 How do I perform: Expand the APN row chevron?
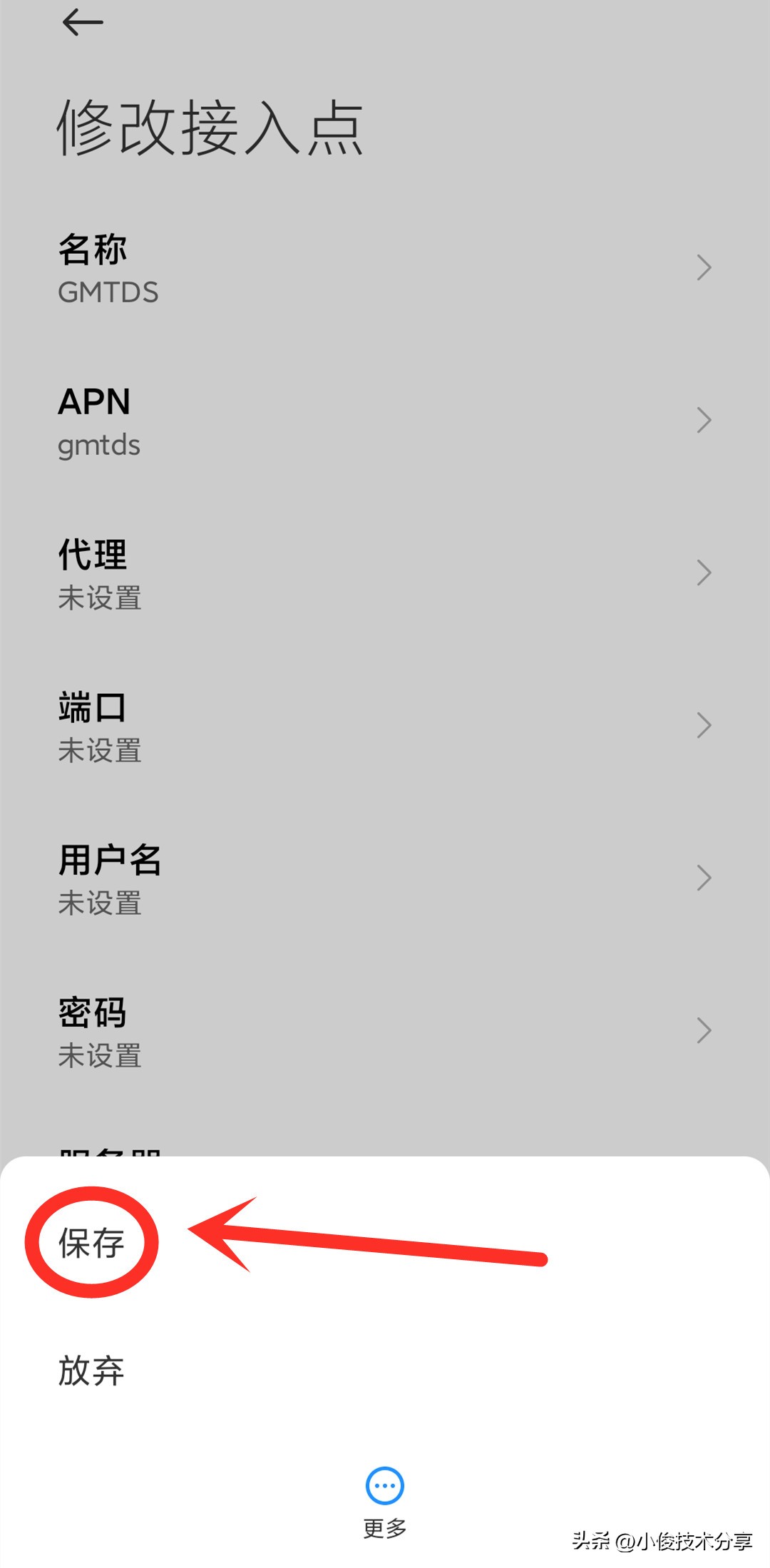pos(704,421)
